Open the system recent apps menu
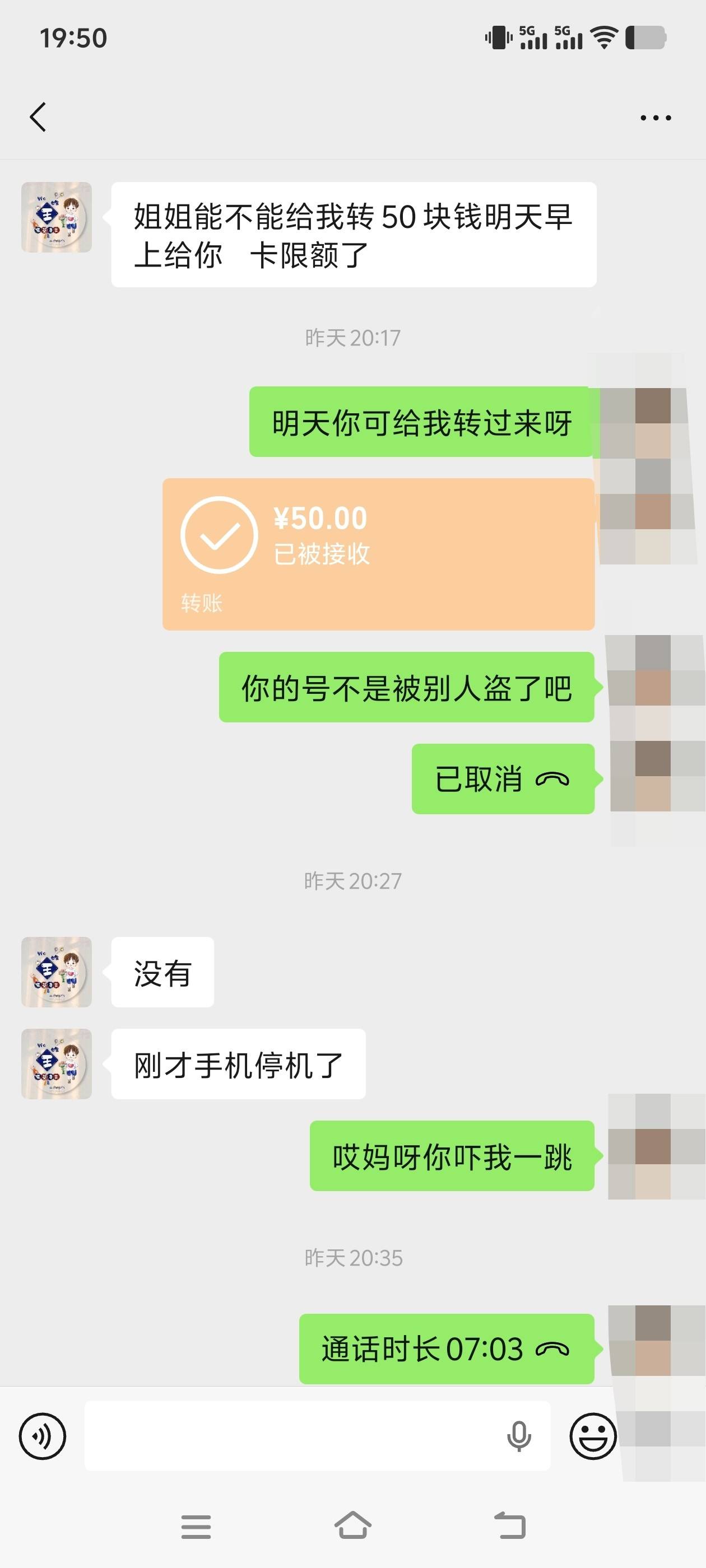 pyautogui.click(x=196, y=1527)
